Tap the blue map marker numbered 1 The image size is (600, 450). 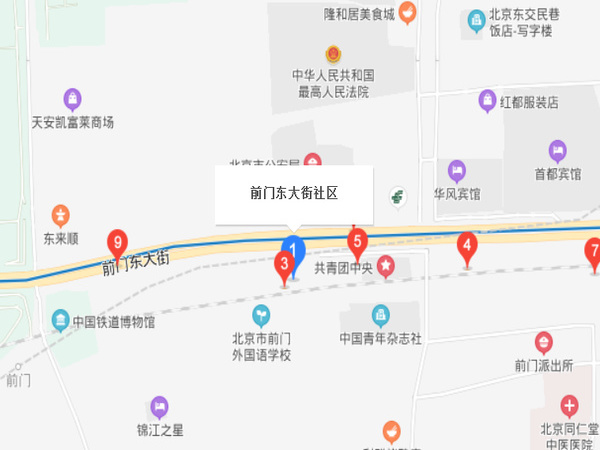[x=294, y=245]
